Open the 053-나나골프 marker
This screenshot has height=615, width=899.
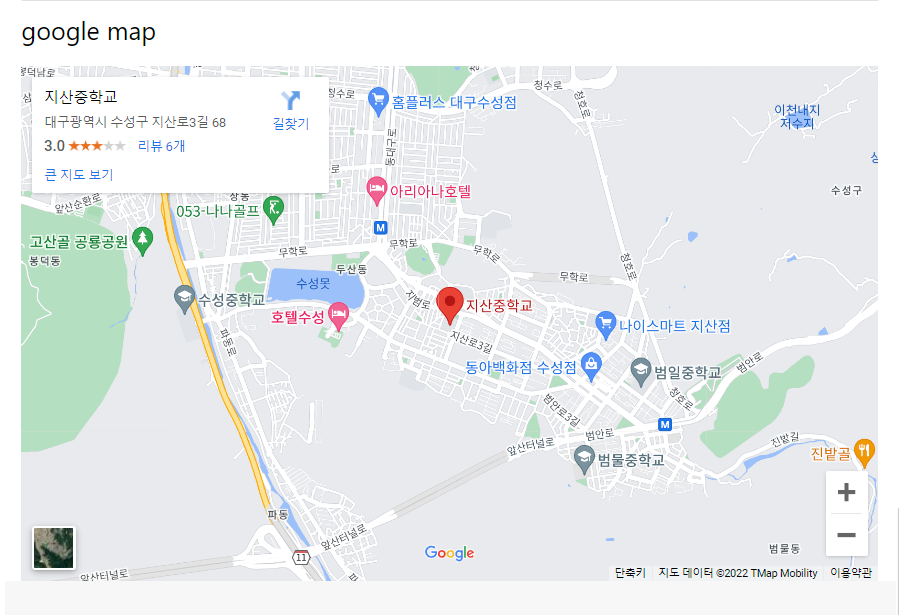point(272,209)
